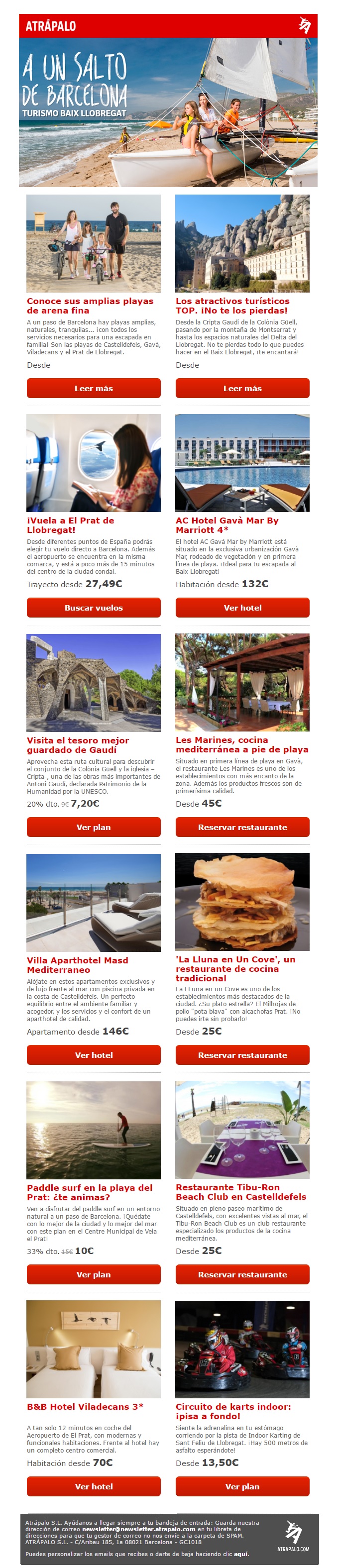The image size is (338, 1568).
Task: View hotel AC Hotel Gavà Mar By Marriott
Action: 242,608
